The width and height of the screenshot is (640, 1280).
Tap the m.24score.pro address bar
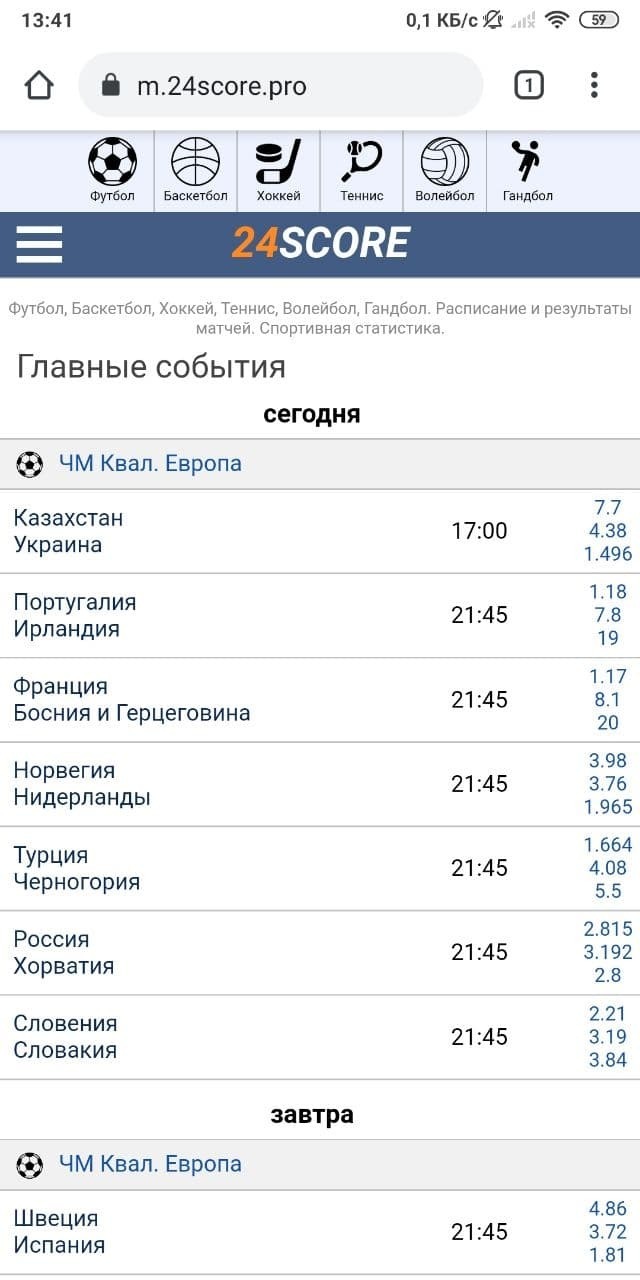coord(281,86)
